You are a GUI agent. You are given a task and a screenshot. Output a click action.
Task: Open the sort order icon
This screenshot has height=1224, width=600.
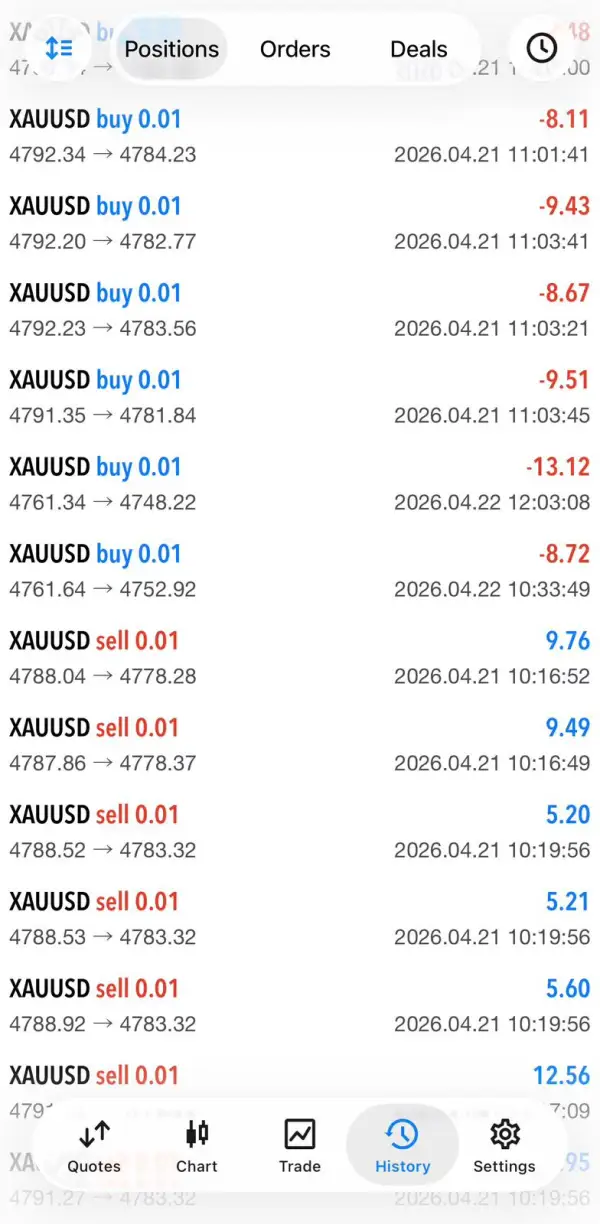pos(59,48)
